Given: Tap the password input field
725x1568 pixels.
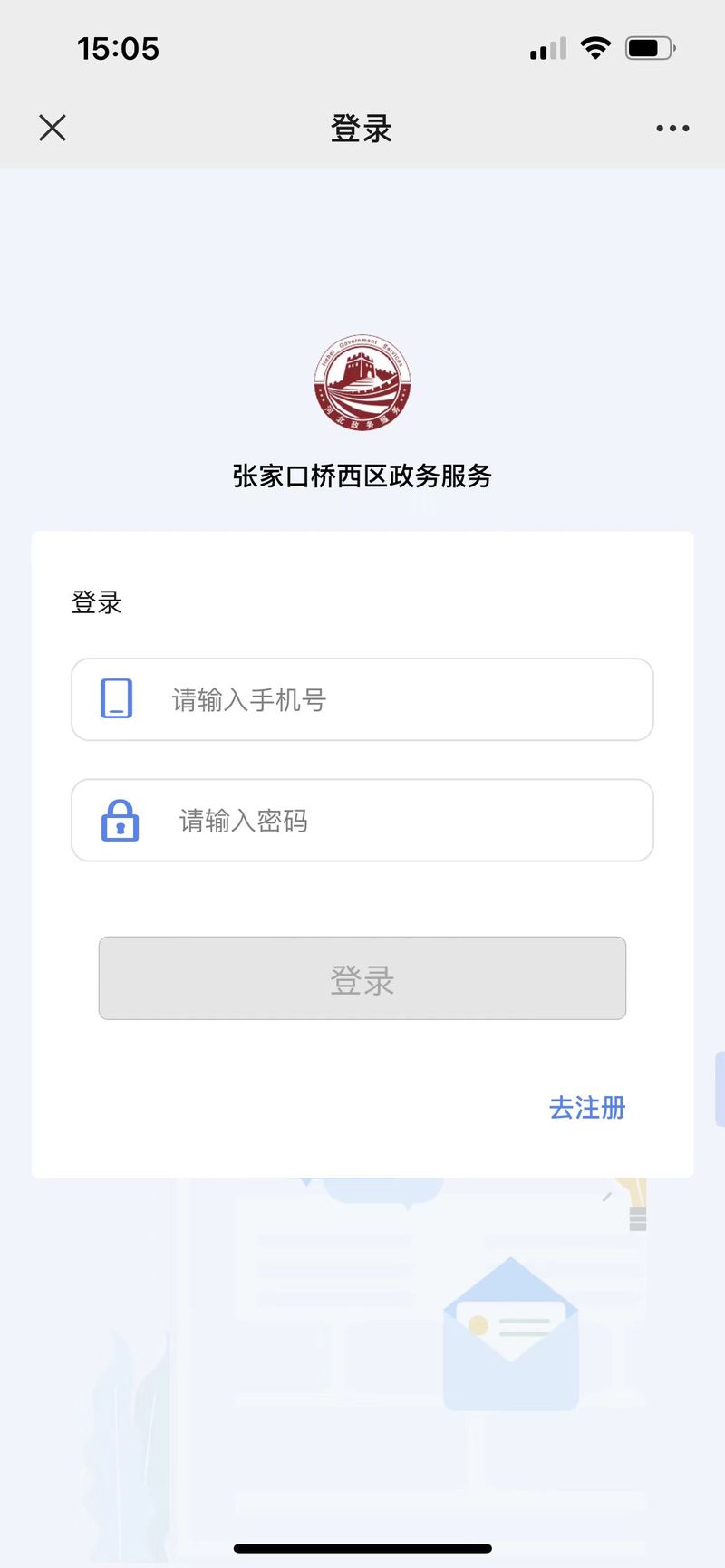Looking at the screenshot, I should [362, 820].
